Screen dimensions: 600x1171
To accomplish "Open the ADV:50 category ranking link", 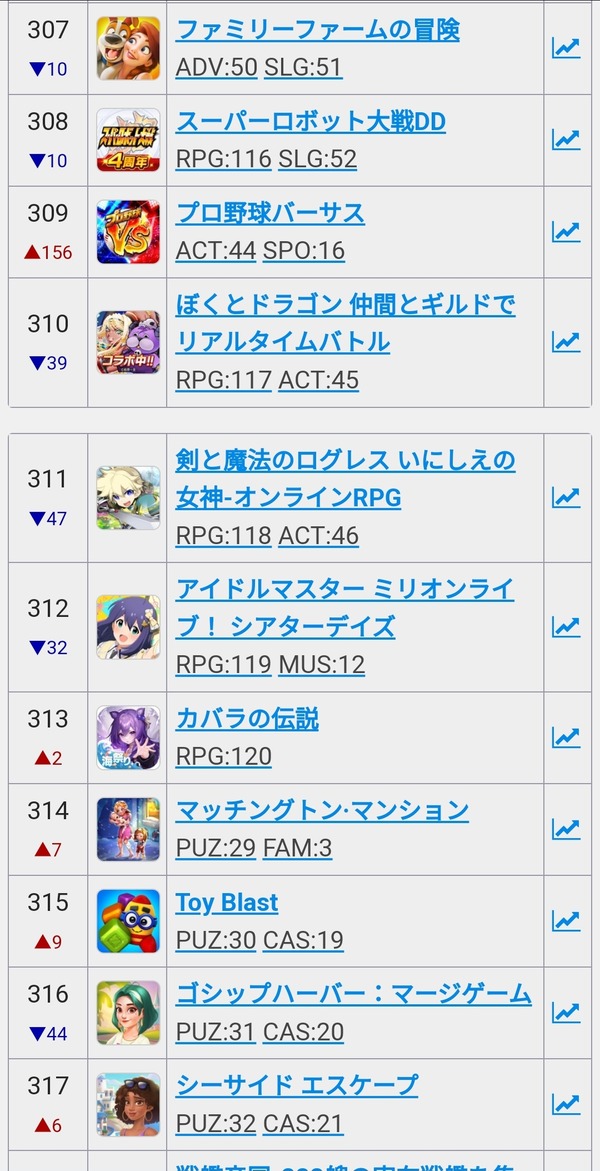I will (x=217, y=67).
